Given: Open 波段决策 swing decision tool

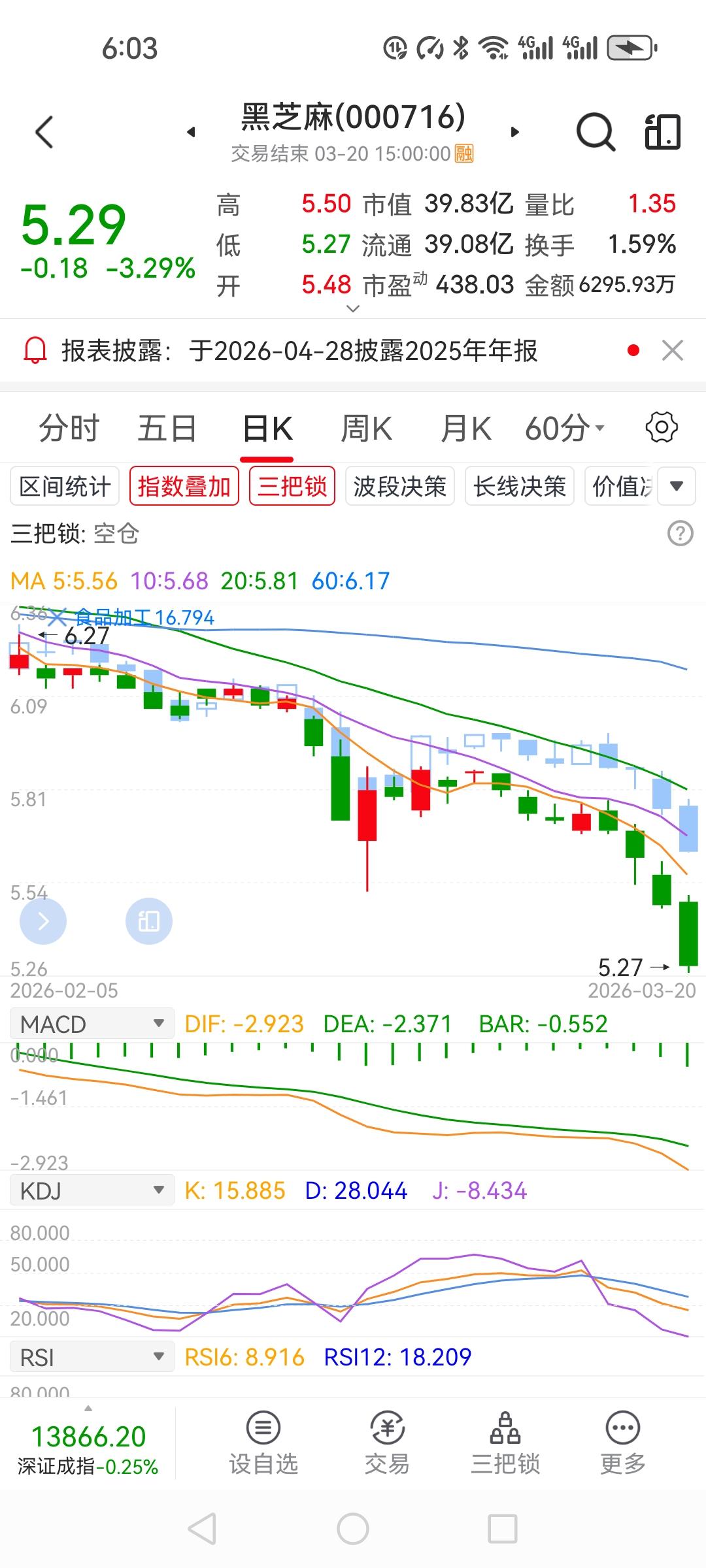Looking at the screenshot, I should tap(399, 485).
